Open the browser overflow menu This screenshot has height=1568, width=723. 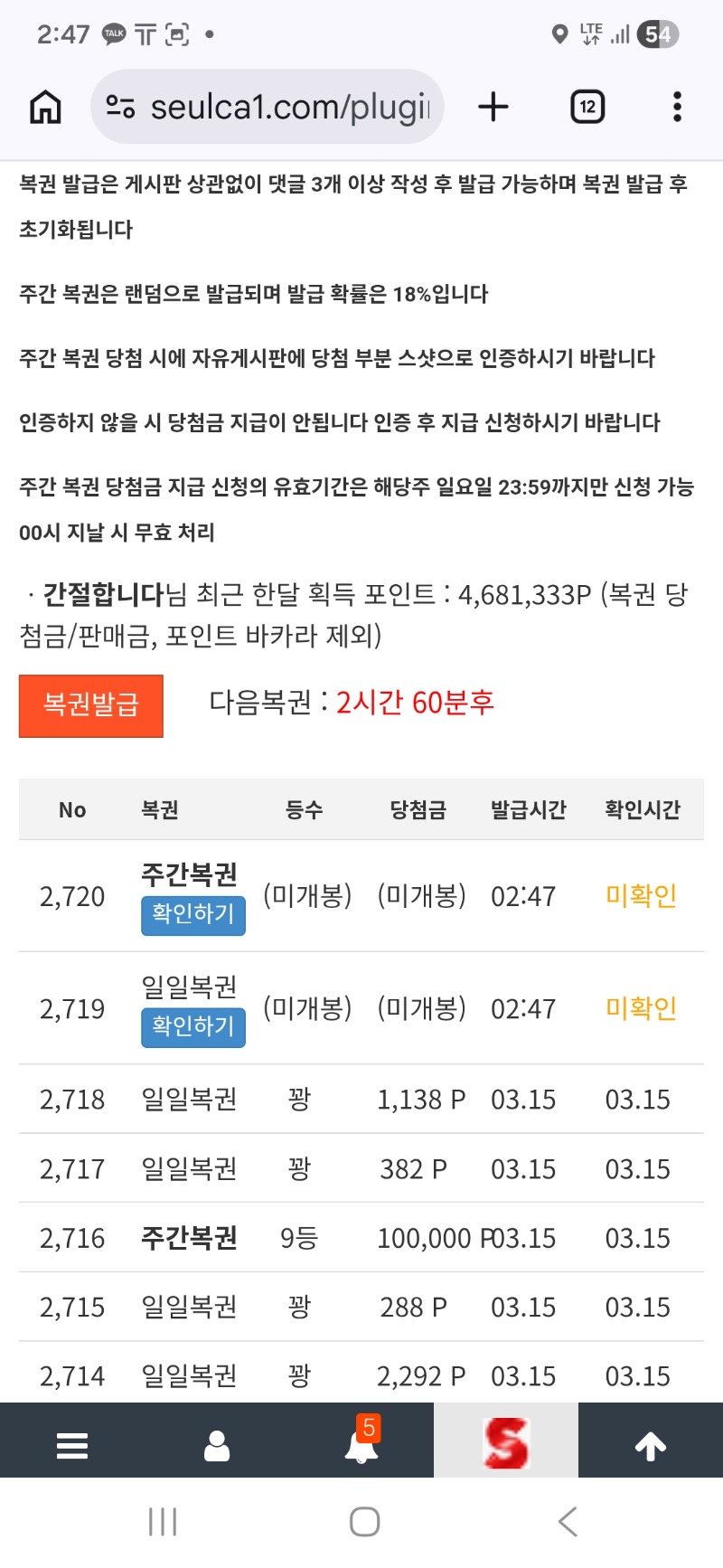tap(677, 108)
